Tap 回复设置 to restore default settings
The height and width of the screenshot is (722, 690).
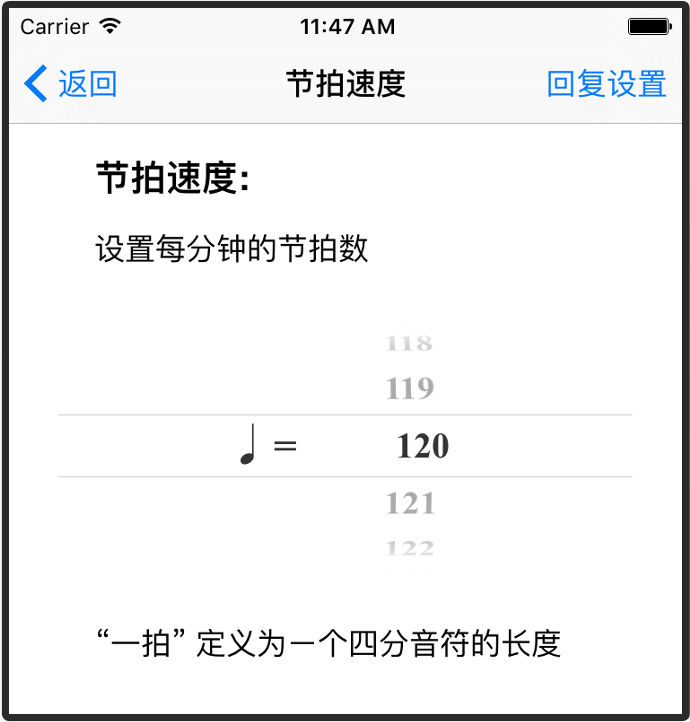point(606,84)
